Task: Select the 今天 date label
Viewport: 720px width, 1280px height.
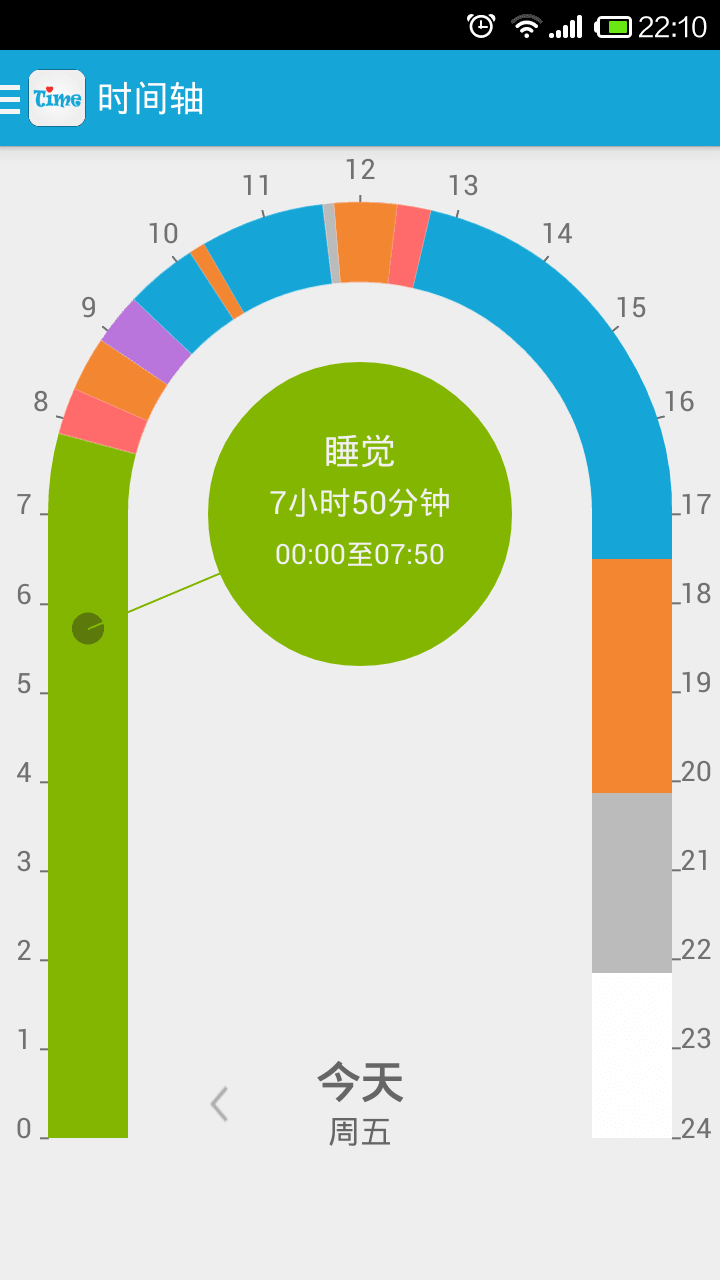Action: 358,1082
